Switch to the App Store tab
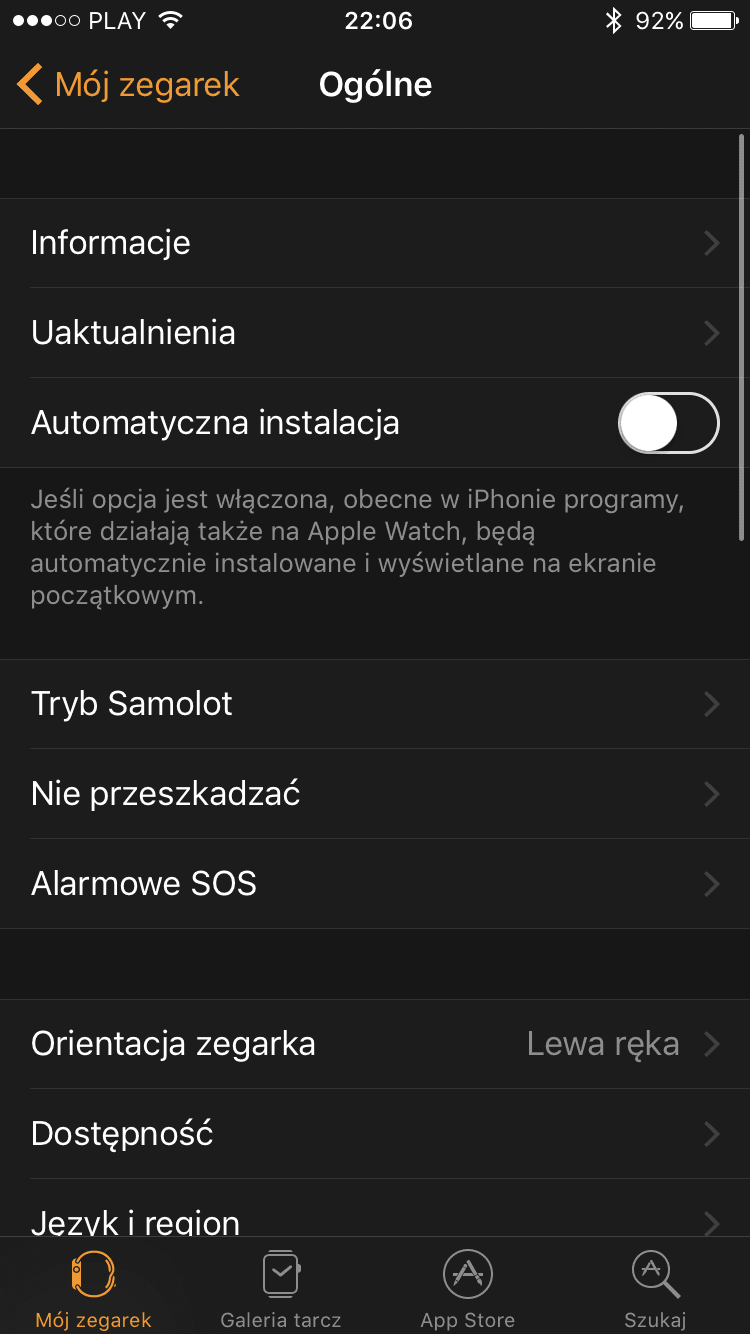 (x=467, y=1288)
